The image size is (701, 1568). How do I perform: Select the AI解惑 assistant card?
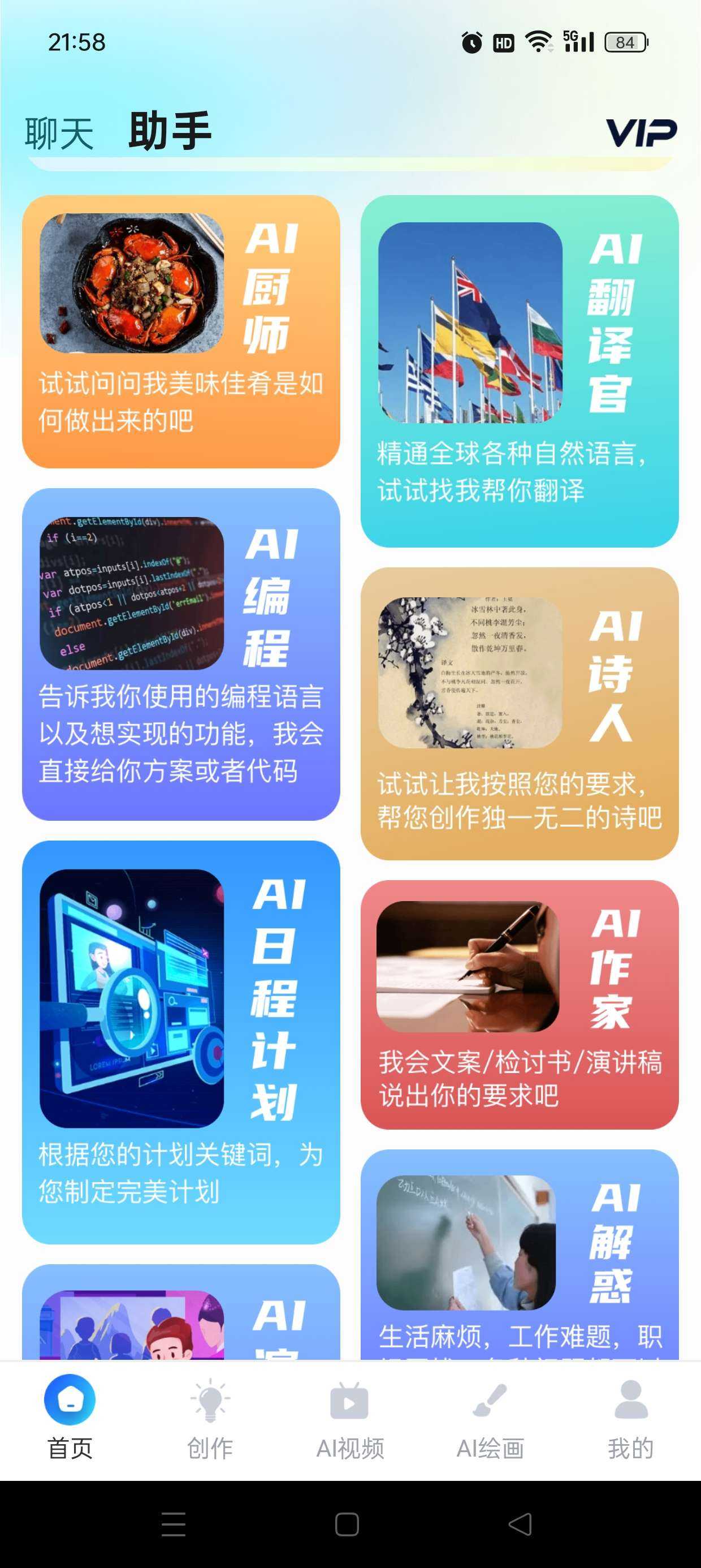click(519, 1254)
